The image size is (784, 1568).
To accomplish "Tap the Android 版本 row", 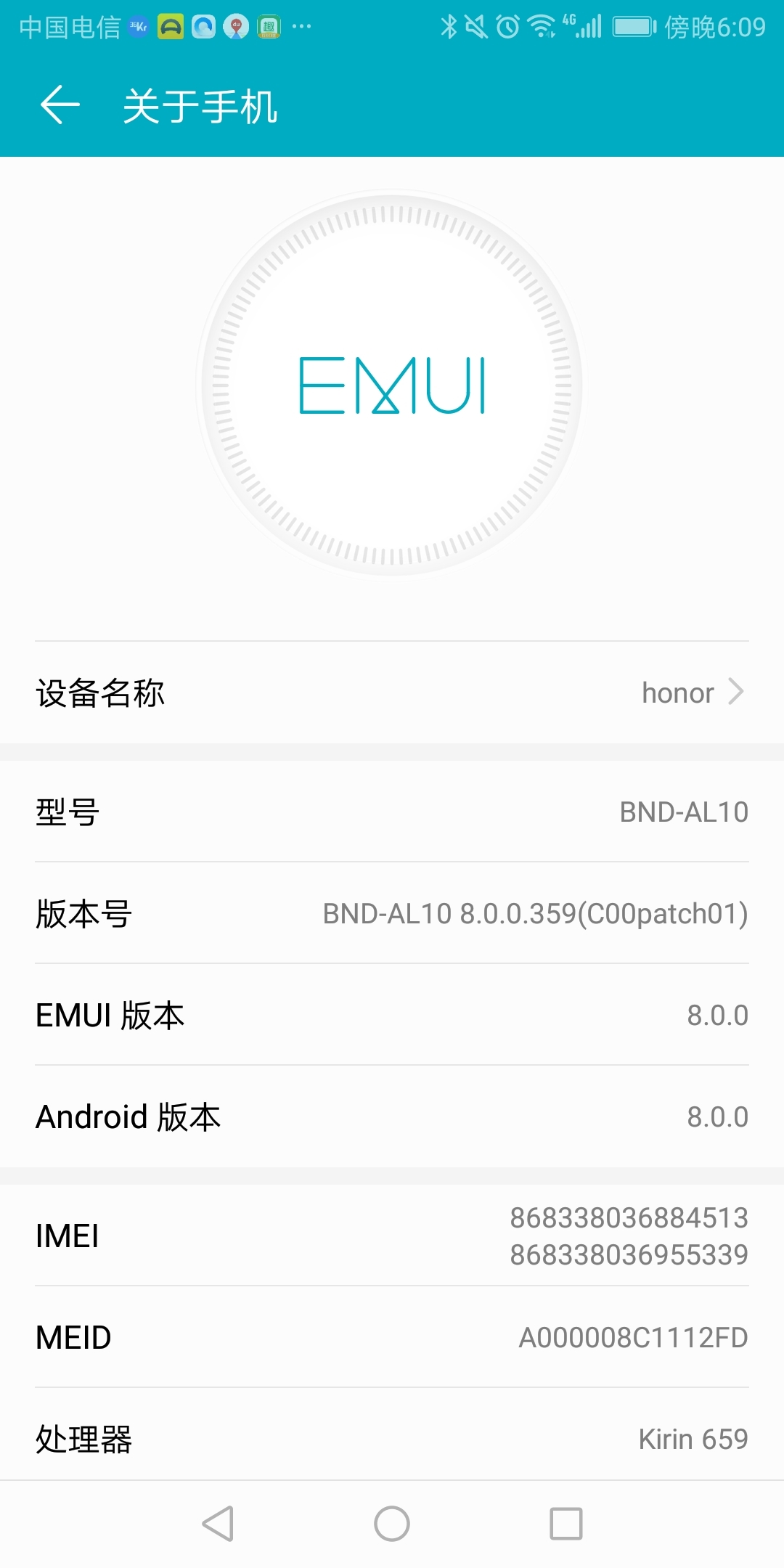I will 392,1116.
